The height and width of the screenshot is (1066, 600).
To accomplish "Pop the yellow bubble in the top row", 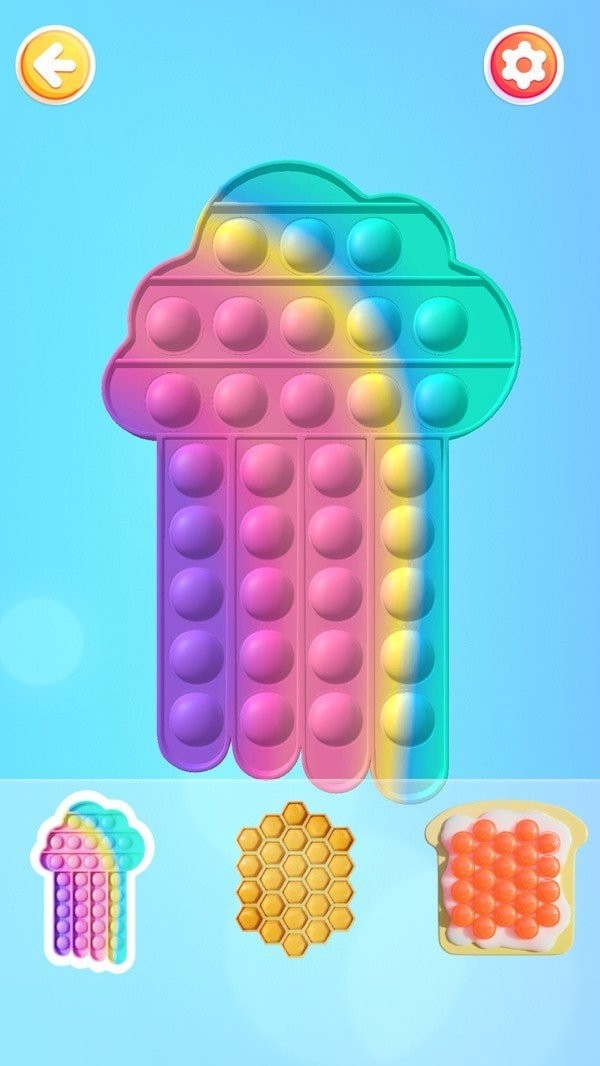I will pos(241,245).
